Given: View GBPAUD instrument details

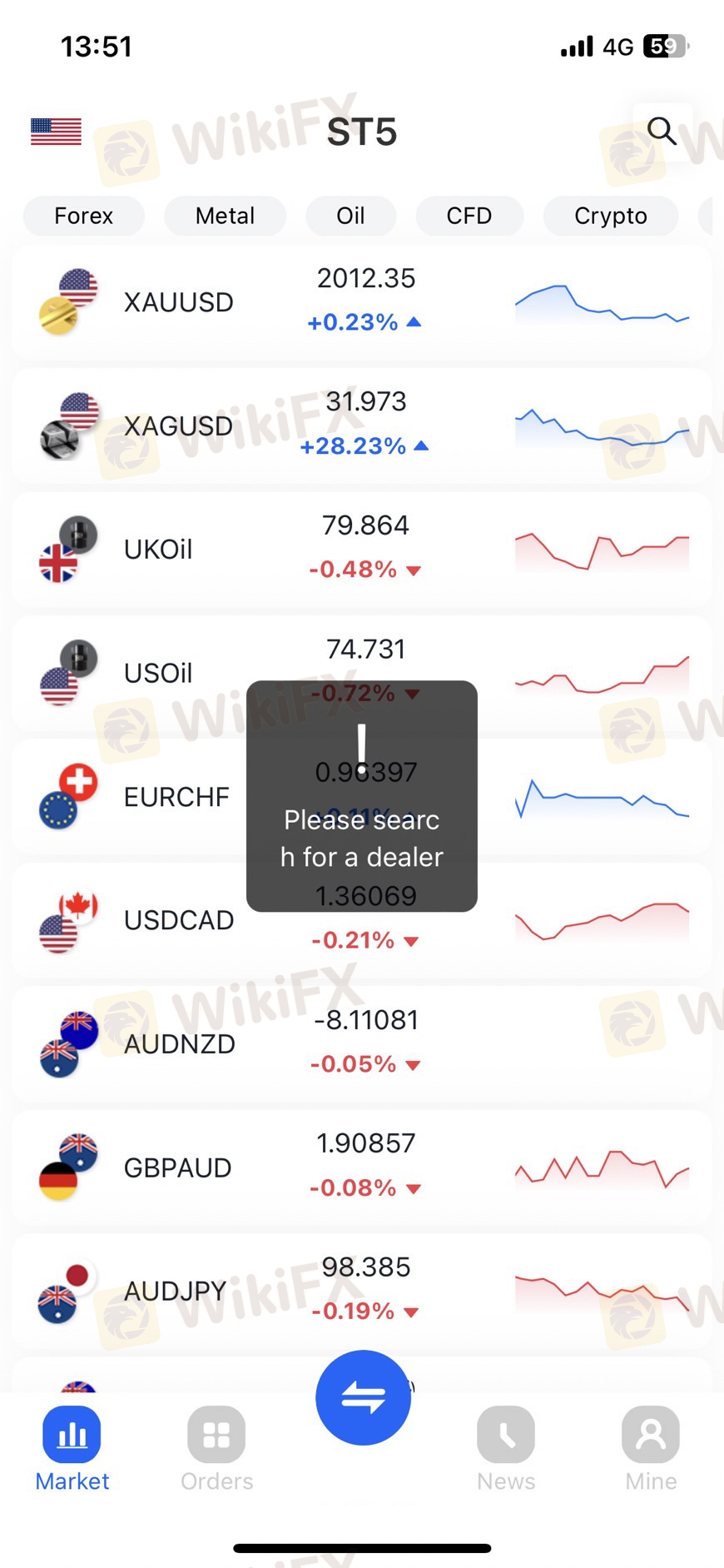Looking at the screenshot, I should tap(362, 1167).
